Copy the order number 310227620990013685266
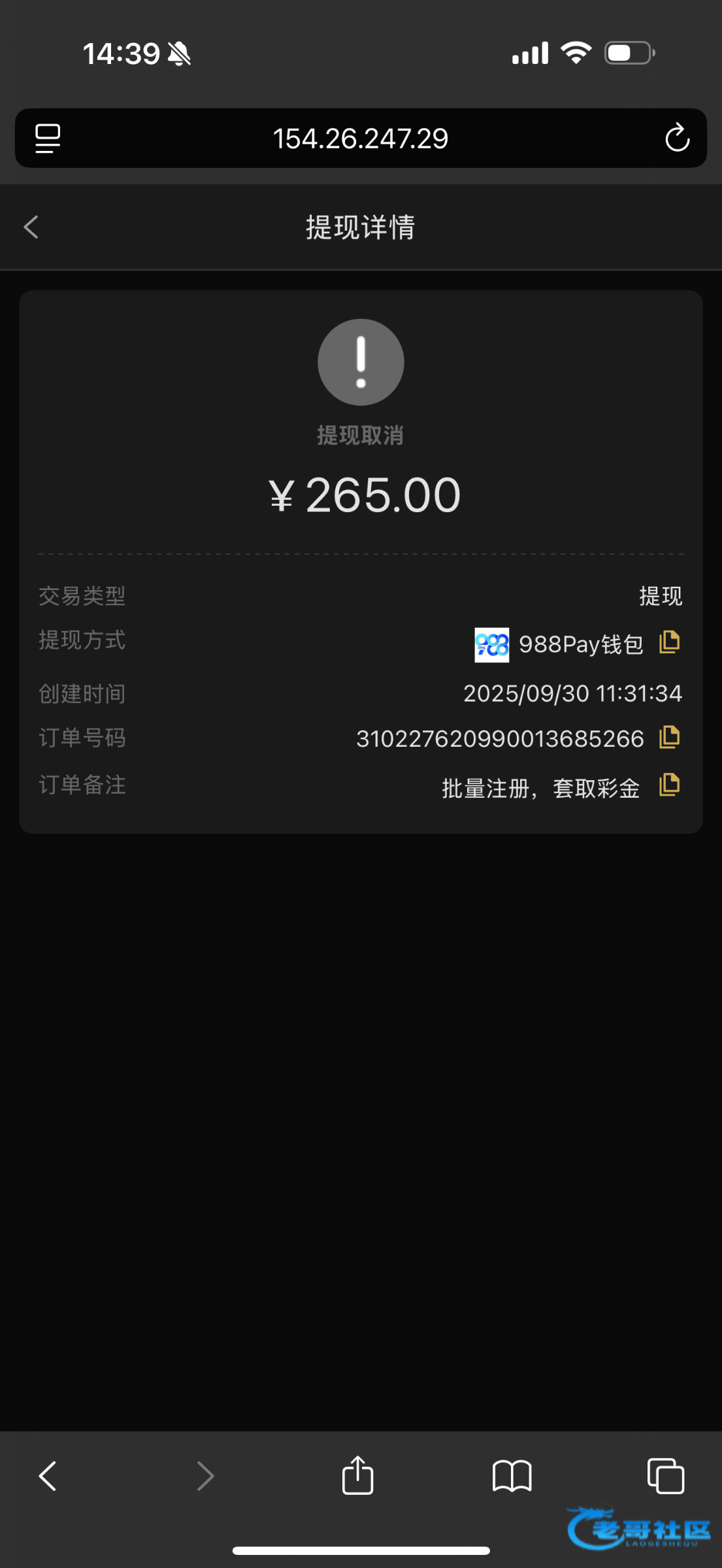The height and width of the screenshot is (1568, 722). tap(669, 738)
